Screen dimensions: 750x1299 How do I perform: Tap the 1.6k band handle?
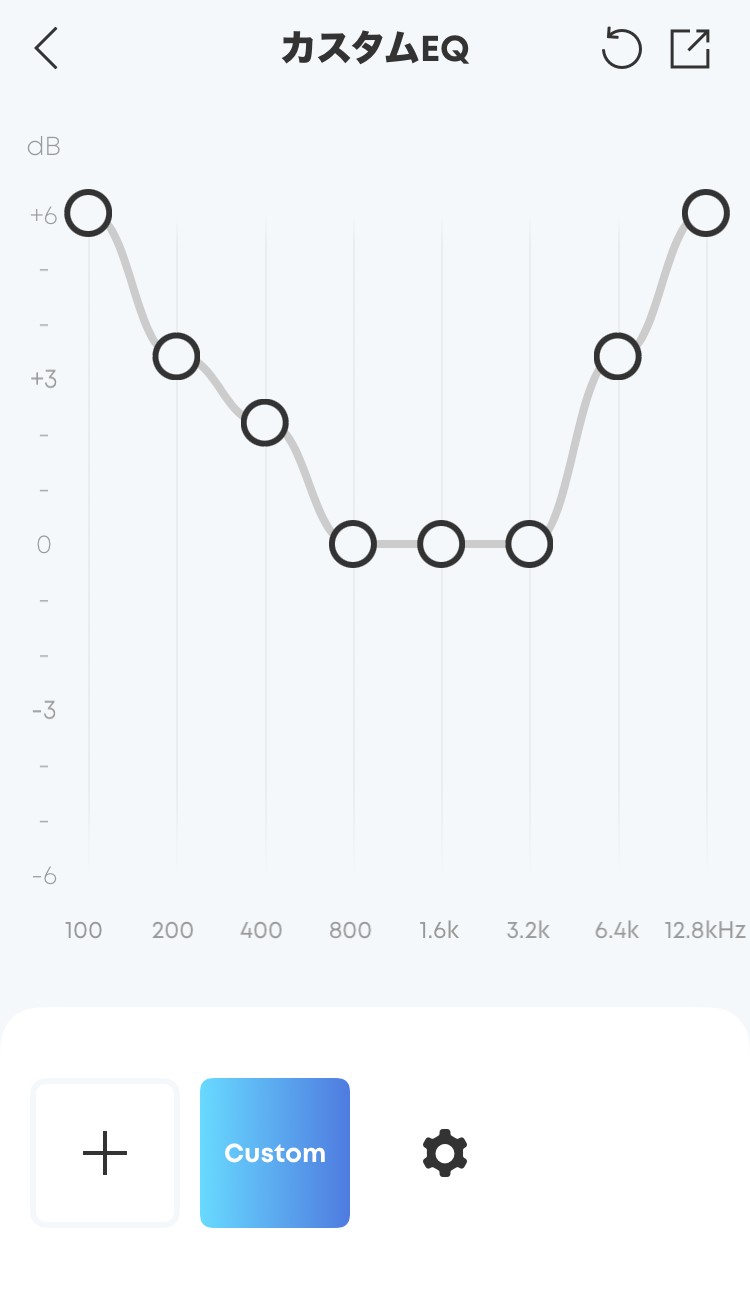[x=441, y=545]
